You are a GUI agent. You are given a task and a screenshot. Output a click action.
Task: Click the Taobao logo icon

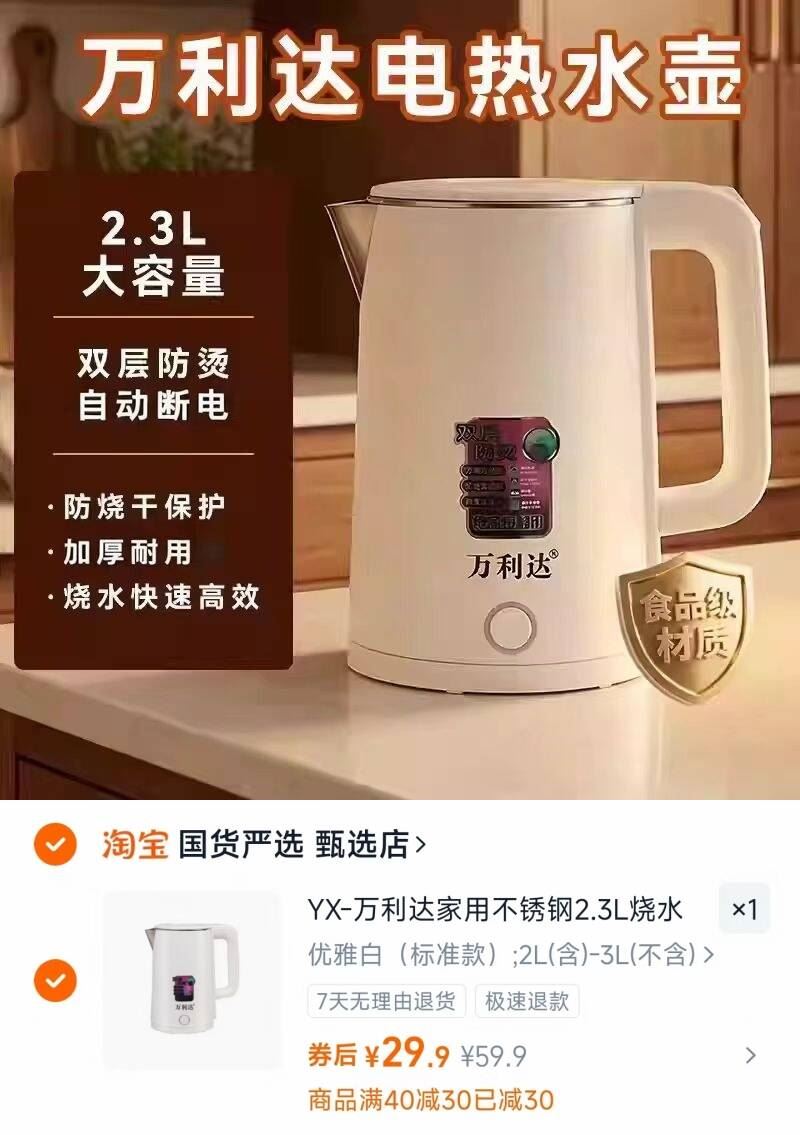[x=134, y=843]
